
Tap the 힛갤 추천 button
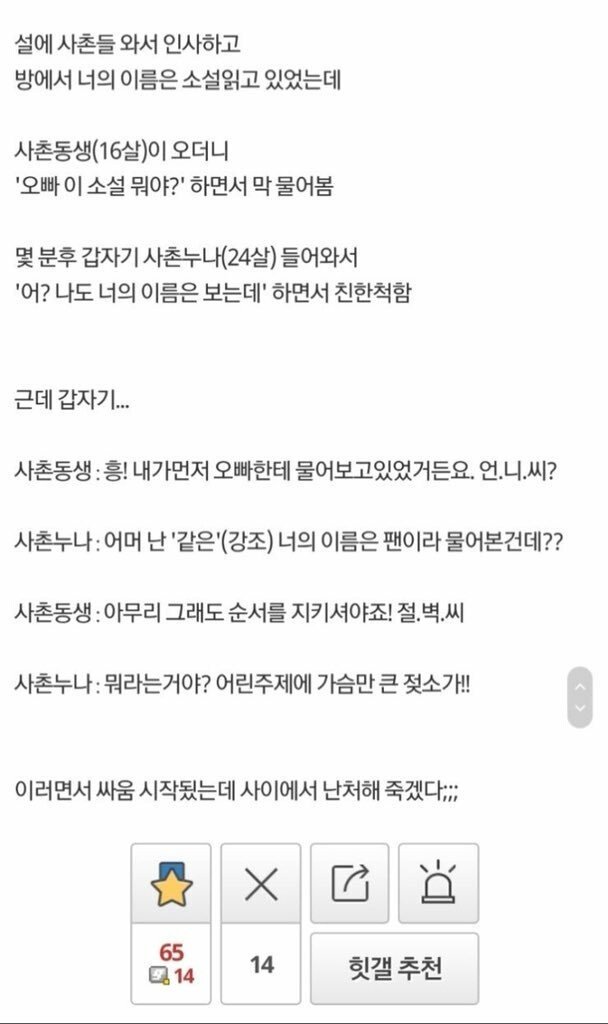tap(394, 967)
